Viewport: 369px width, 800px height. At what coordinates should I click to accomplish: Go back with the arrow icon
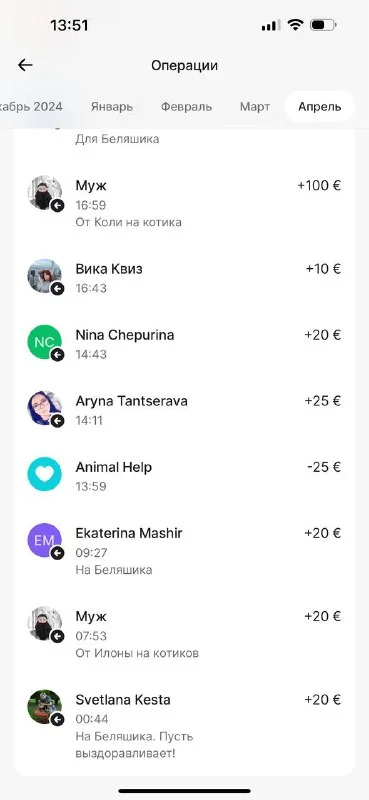tap(25, 65)
